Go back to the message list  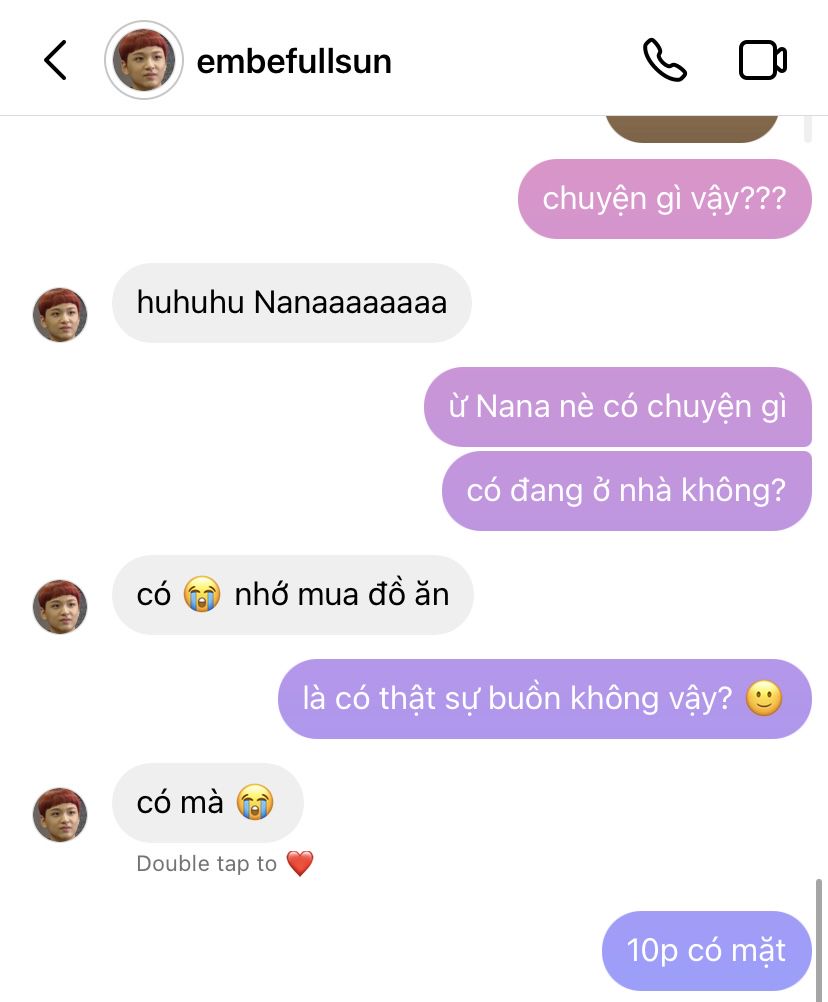tap(56, 61)
